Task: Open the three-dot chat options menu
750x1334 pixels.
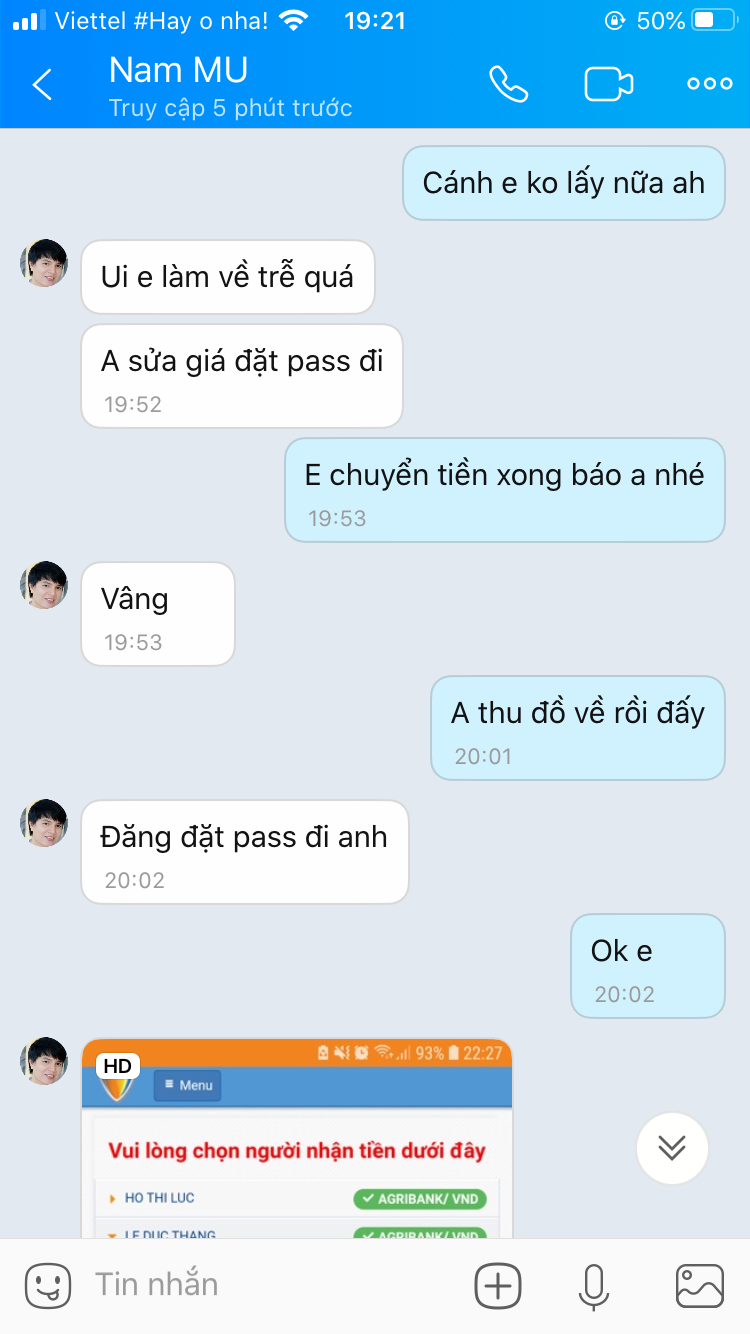Action: [710, 85]
